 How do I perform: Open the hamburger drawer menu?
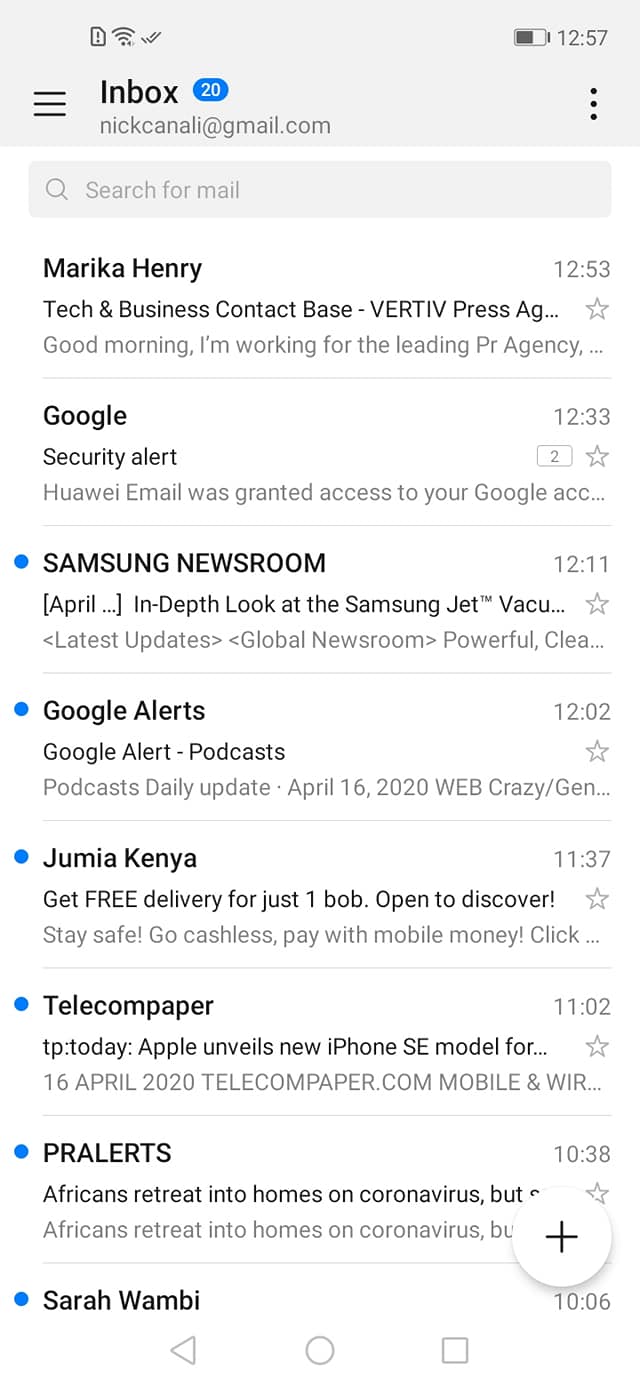(x=49, y=103)
